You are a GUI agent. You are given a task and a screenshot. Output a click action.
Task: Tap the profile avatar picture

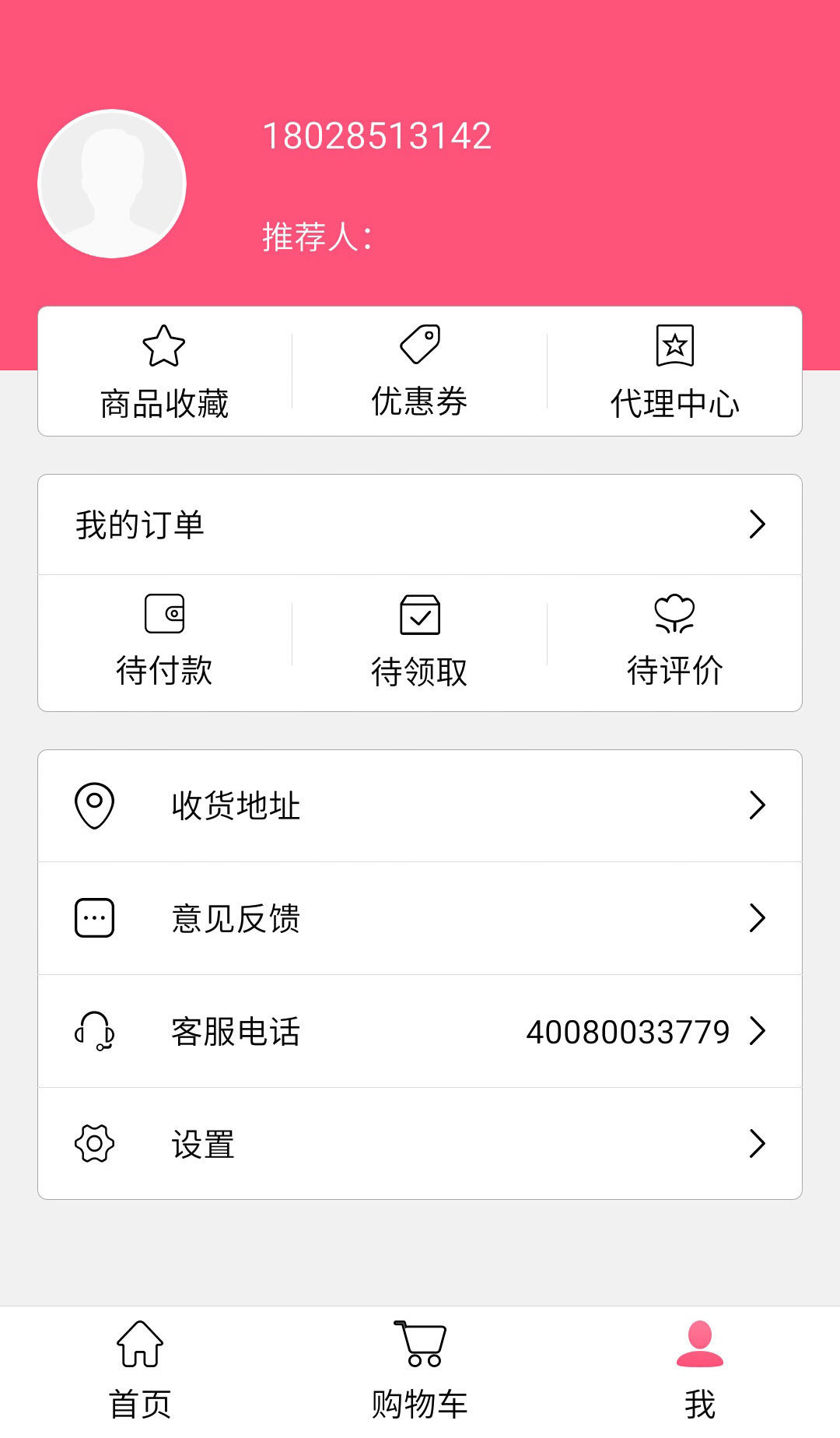click(112, 184)
